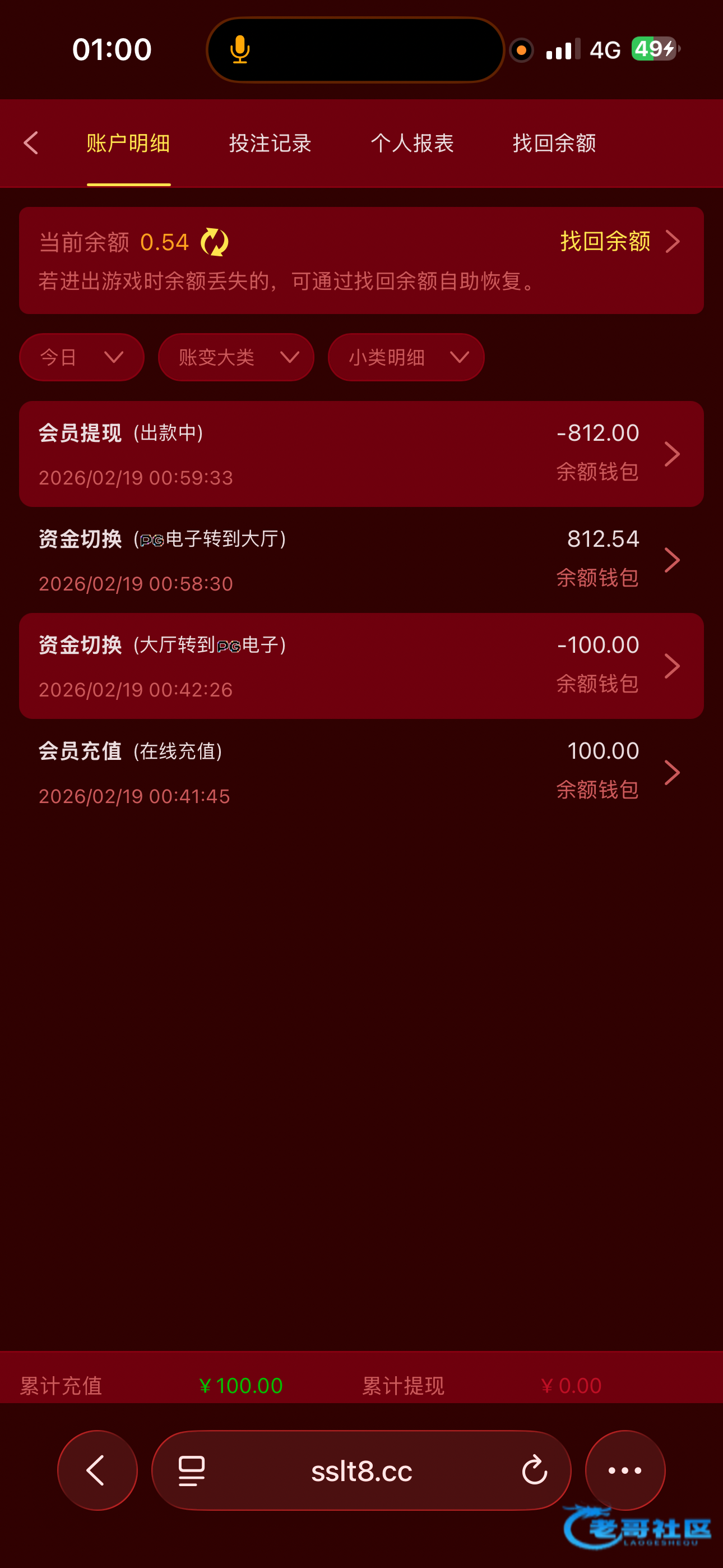
Task: Open the -100.00 资金切换 record
Action: pos(361,666)
